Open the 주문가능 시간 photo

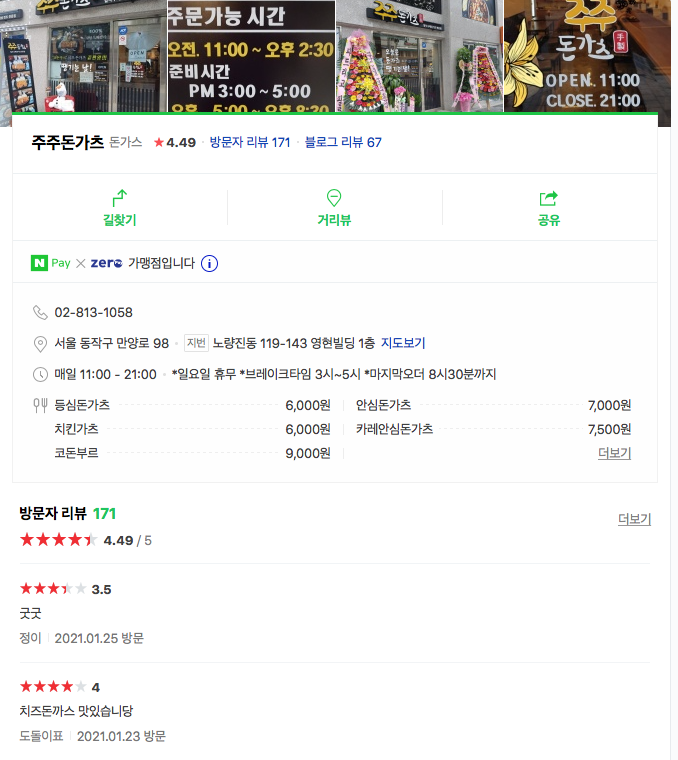pos(251,55)
